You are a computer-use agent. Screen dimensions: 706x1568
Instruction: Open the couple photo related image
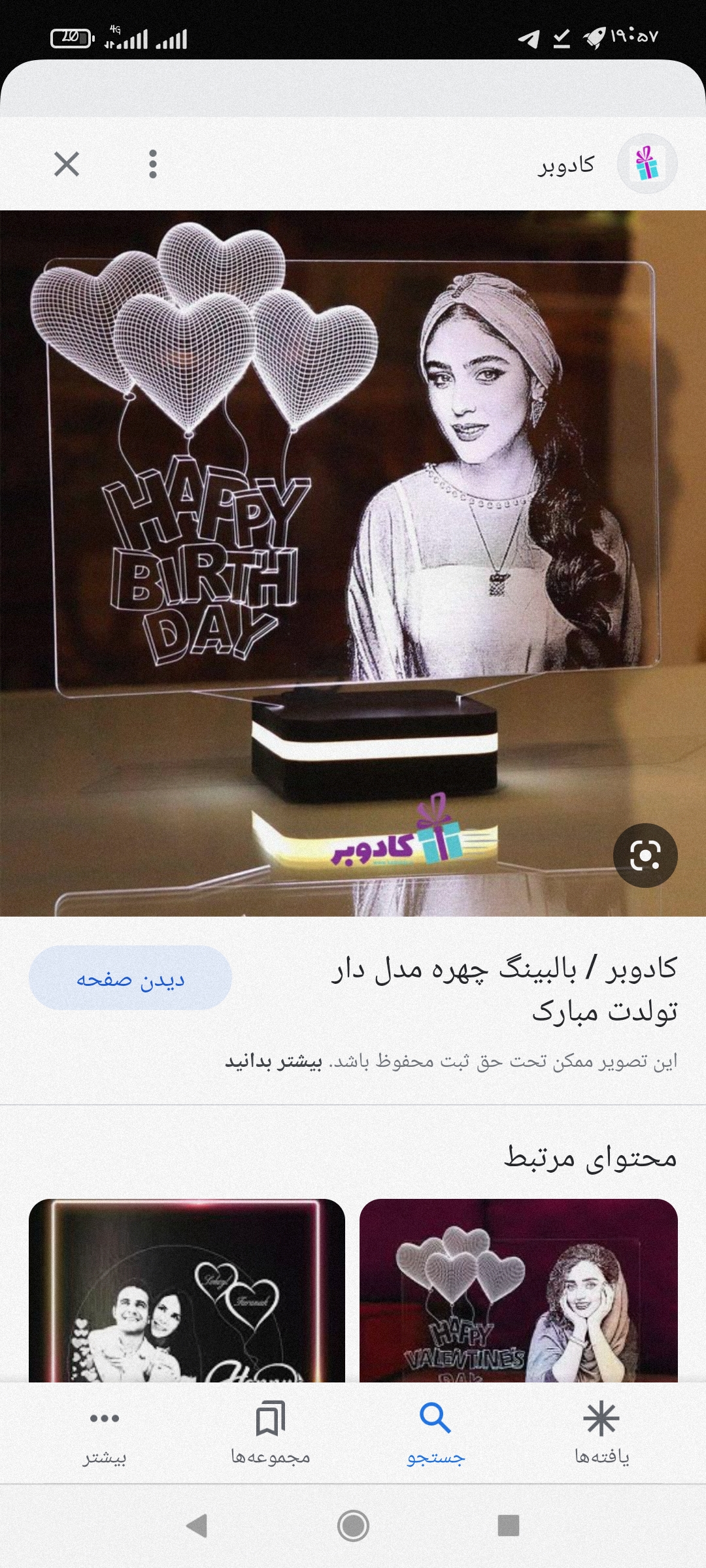point(187,1290)
